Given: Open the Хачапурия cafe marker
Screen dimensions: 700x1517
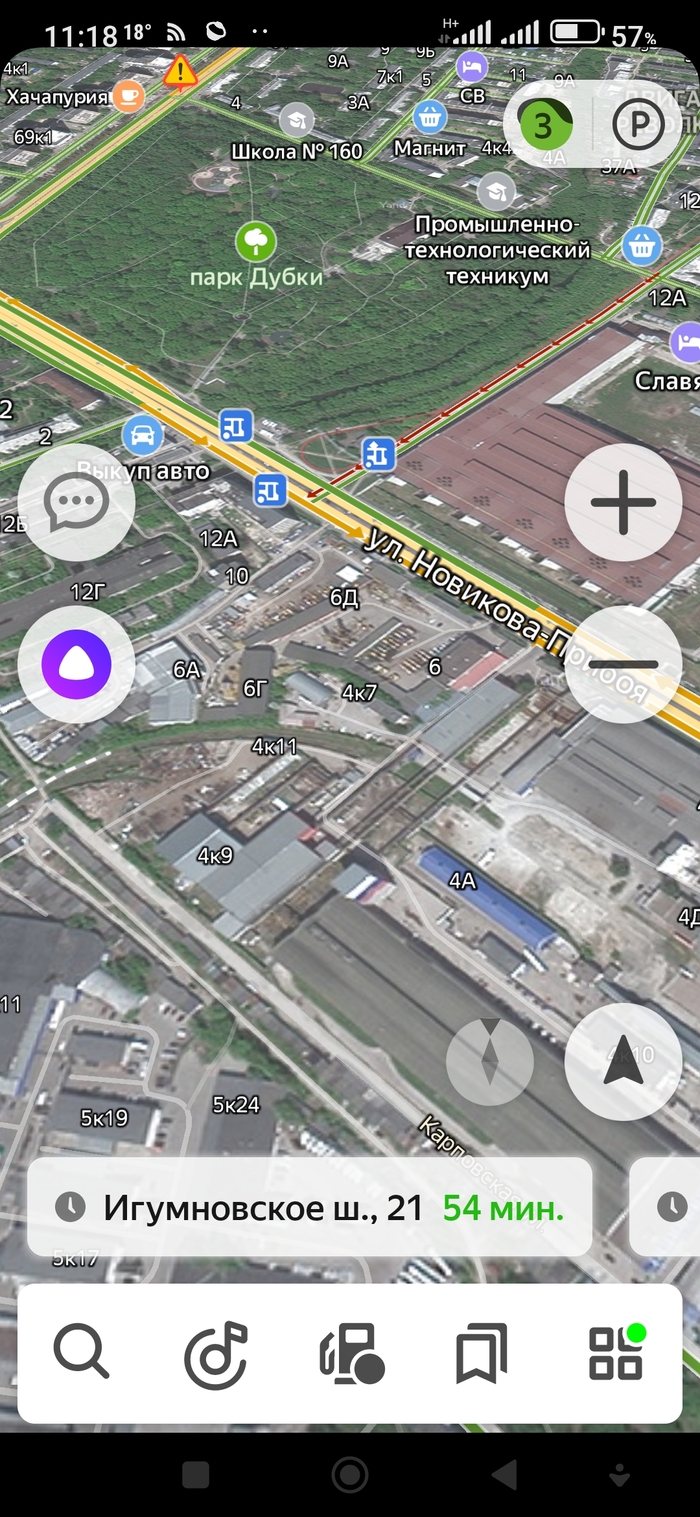Looking at the screenshot, I should [x=127, y=96].
